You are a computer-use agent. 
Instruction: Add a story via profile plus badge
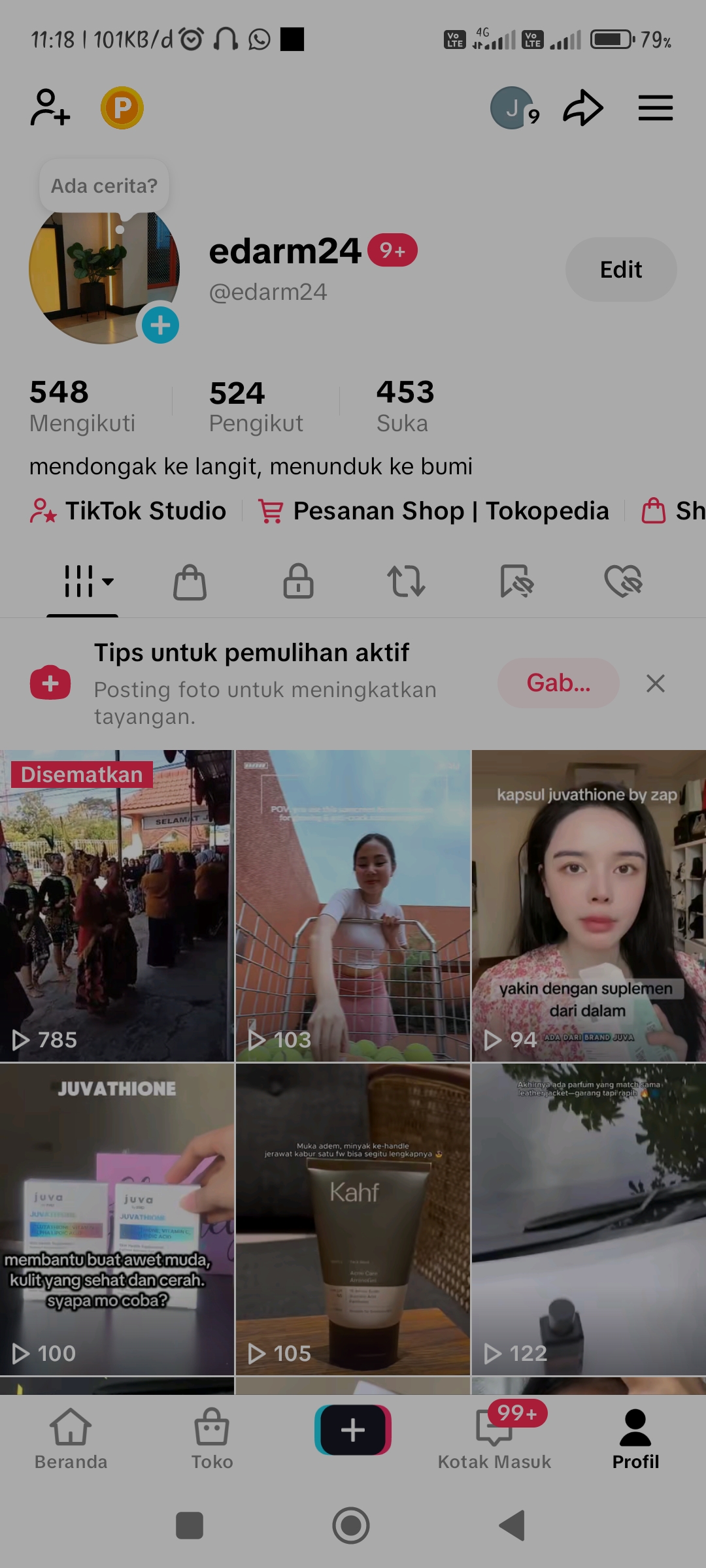coord(160,325)
